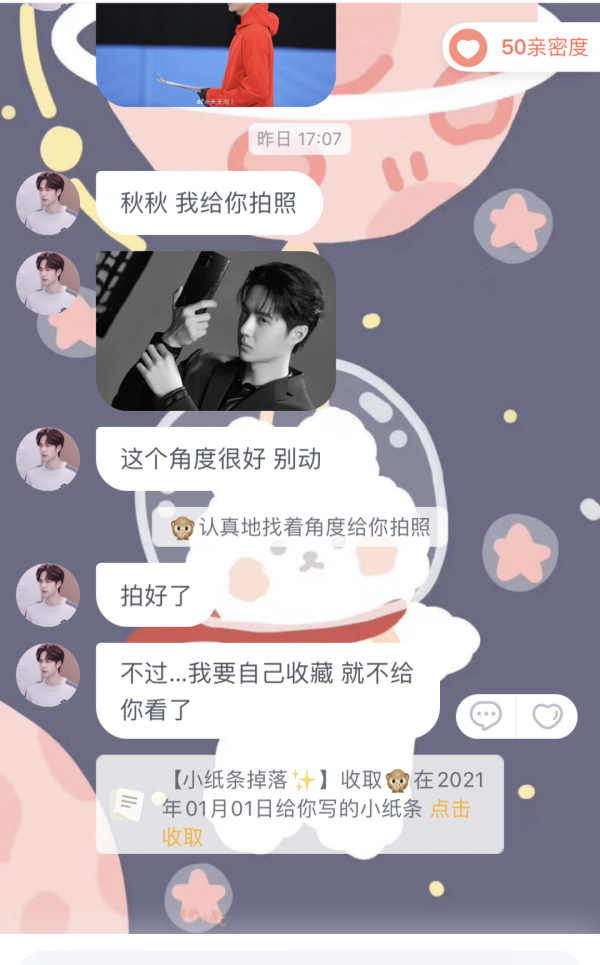600x965 pixels.
Task: Open the red hoodie photo message
Action: coord(215,55)
